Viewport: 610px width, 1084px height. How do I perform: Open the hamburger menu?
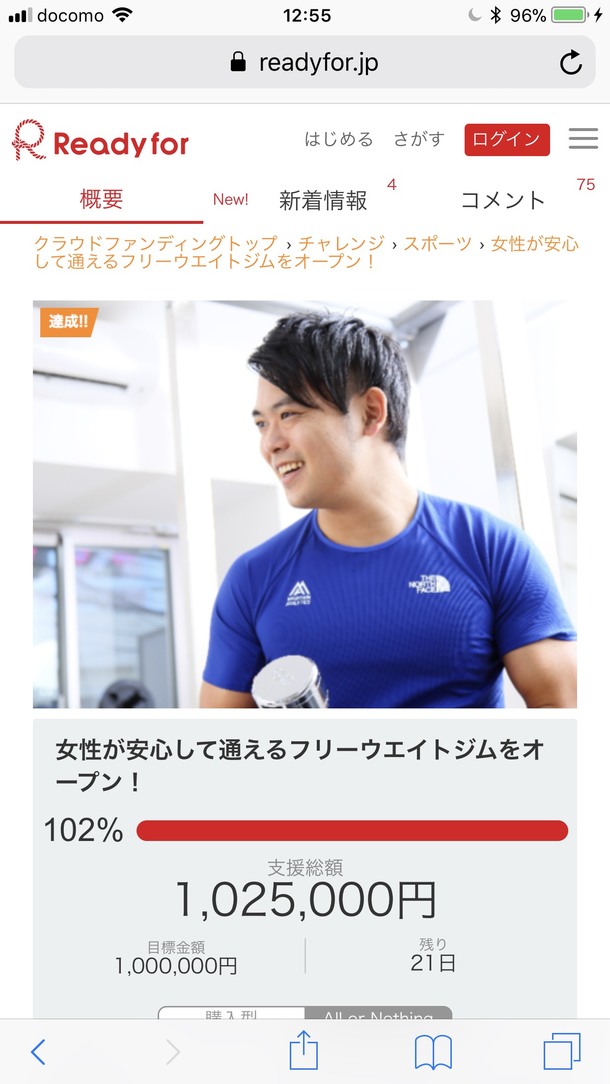[x=583, y=139]
